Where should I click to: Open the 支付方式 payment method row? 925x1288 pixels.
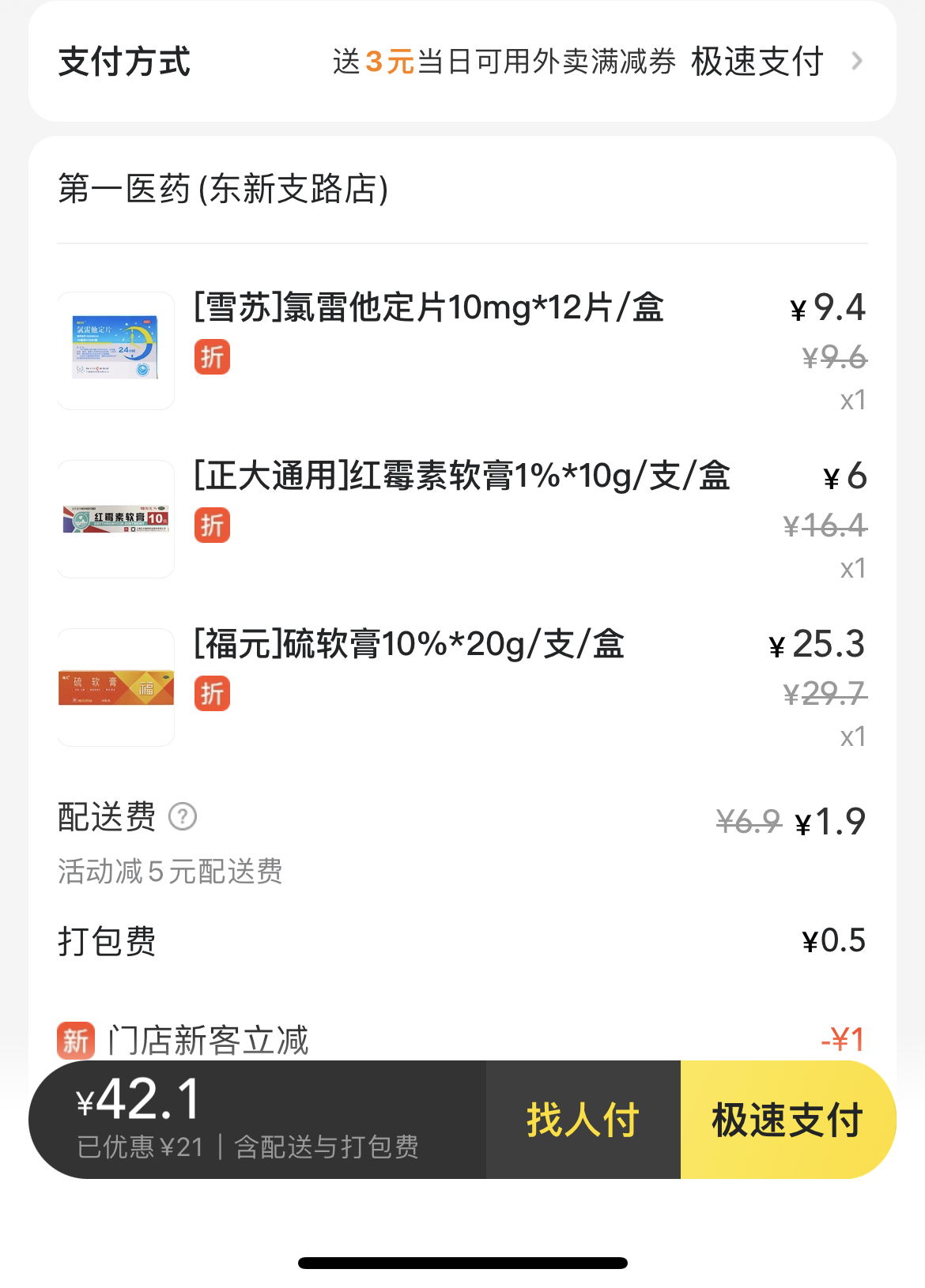(462, 62)
